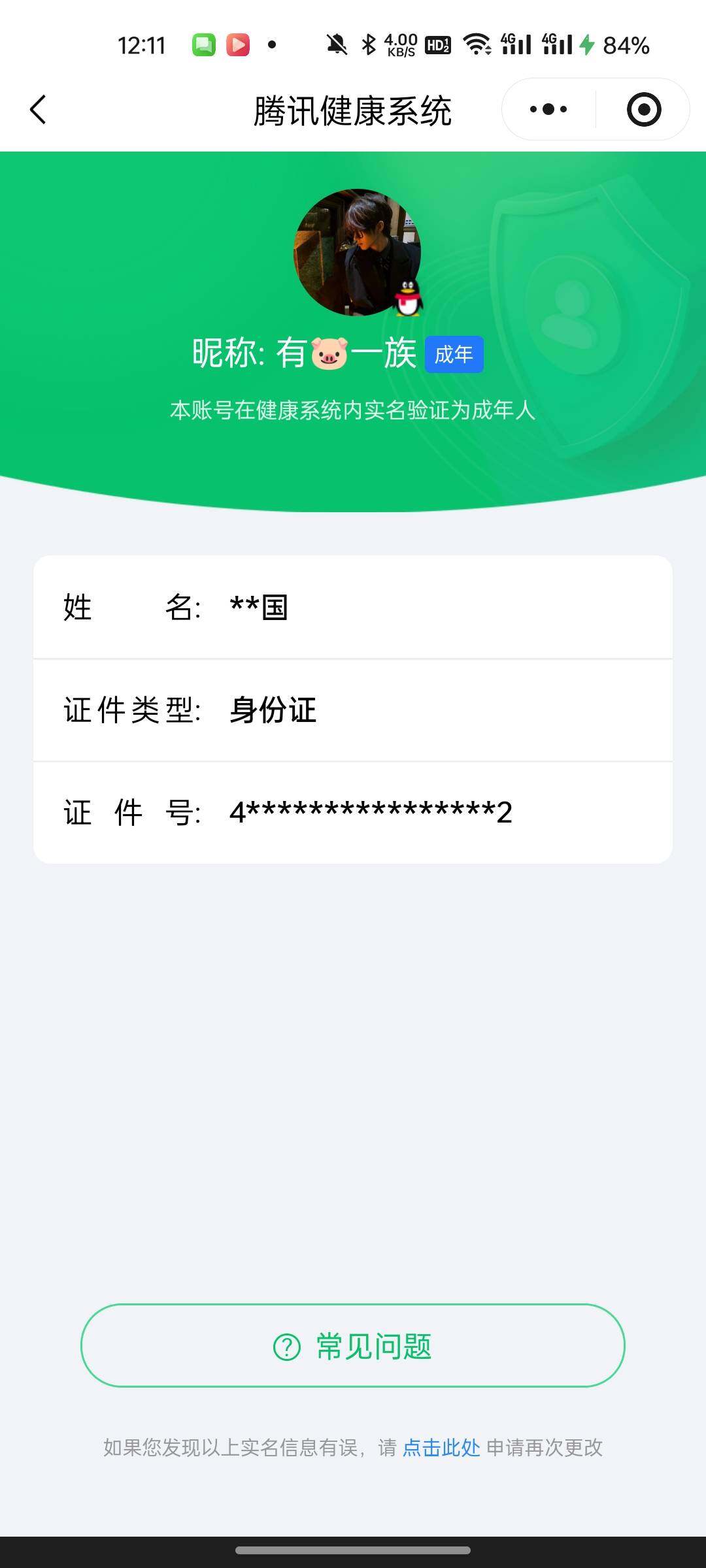The height and width of the screenshot is (1568, 706).
Task: Select the 姓名 row showing **国
Action: (x=353, y=608)
